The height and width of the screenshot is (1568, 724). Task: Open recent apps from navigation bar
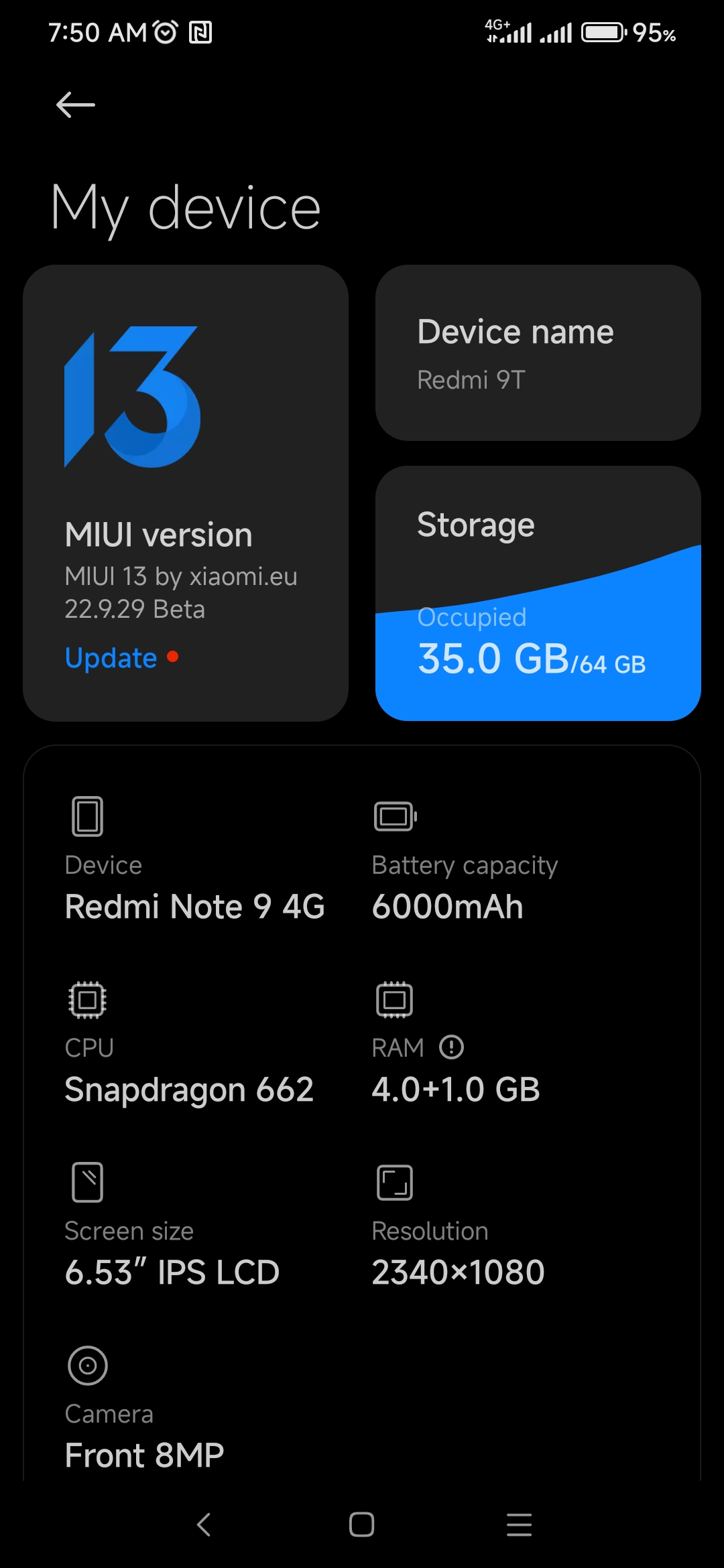[519, 1524]
